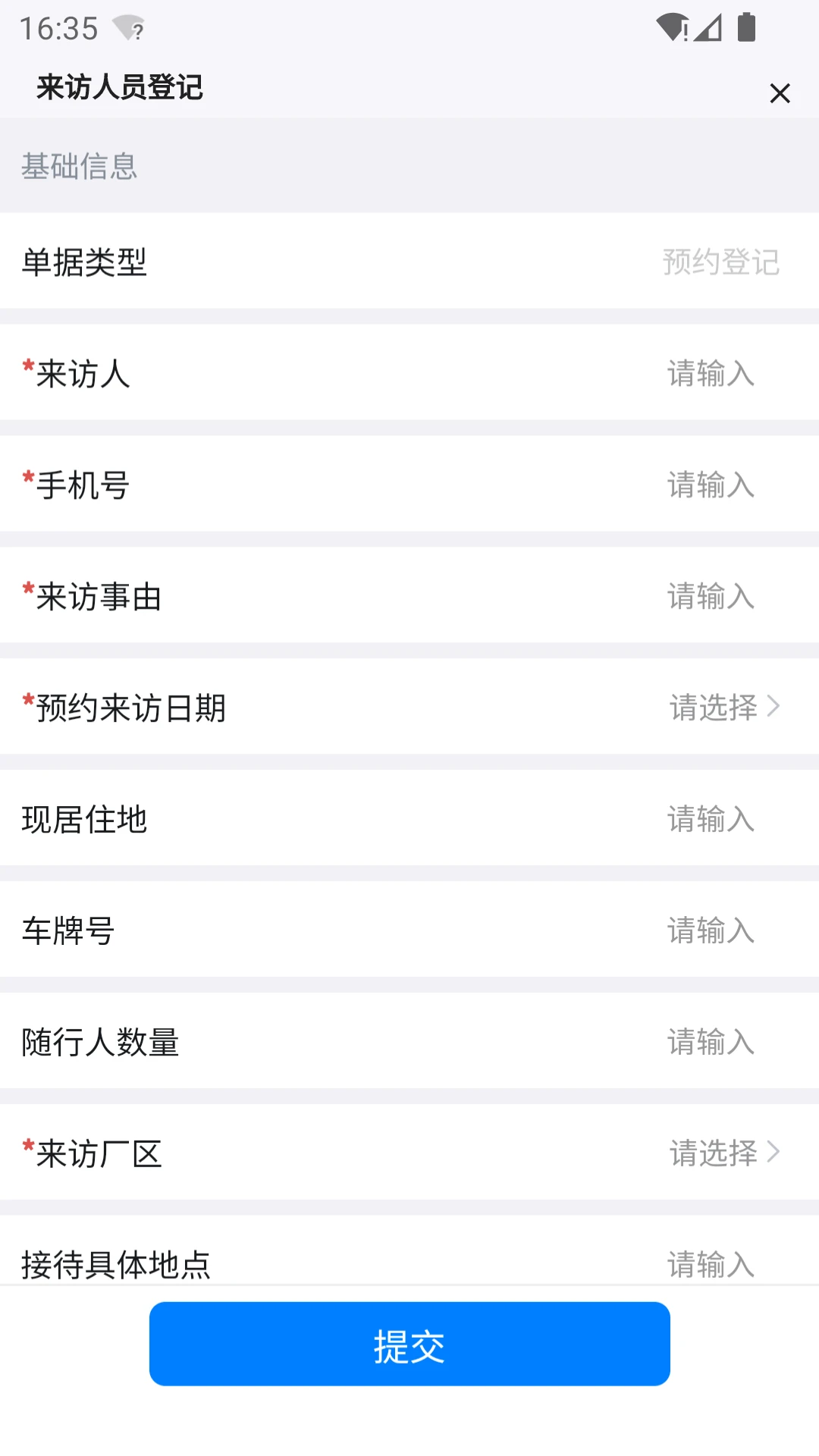The width and height of the screenshot is (819, 1456).
Task: Open the 来访厂区 selection list
Action: (713, 1153)
